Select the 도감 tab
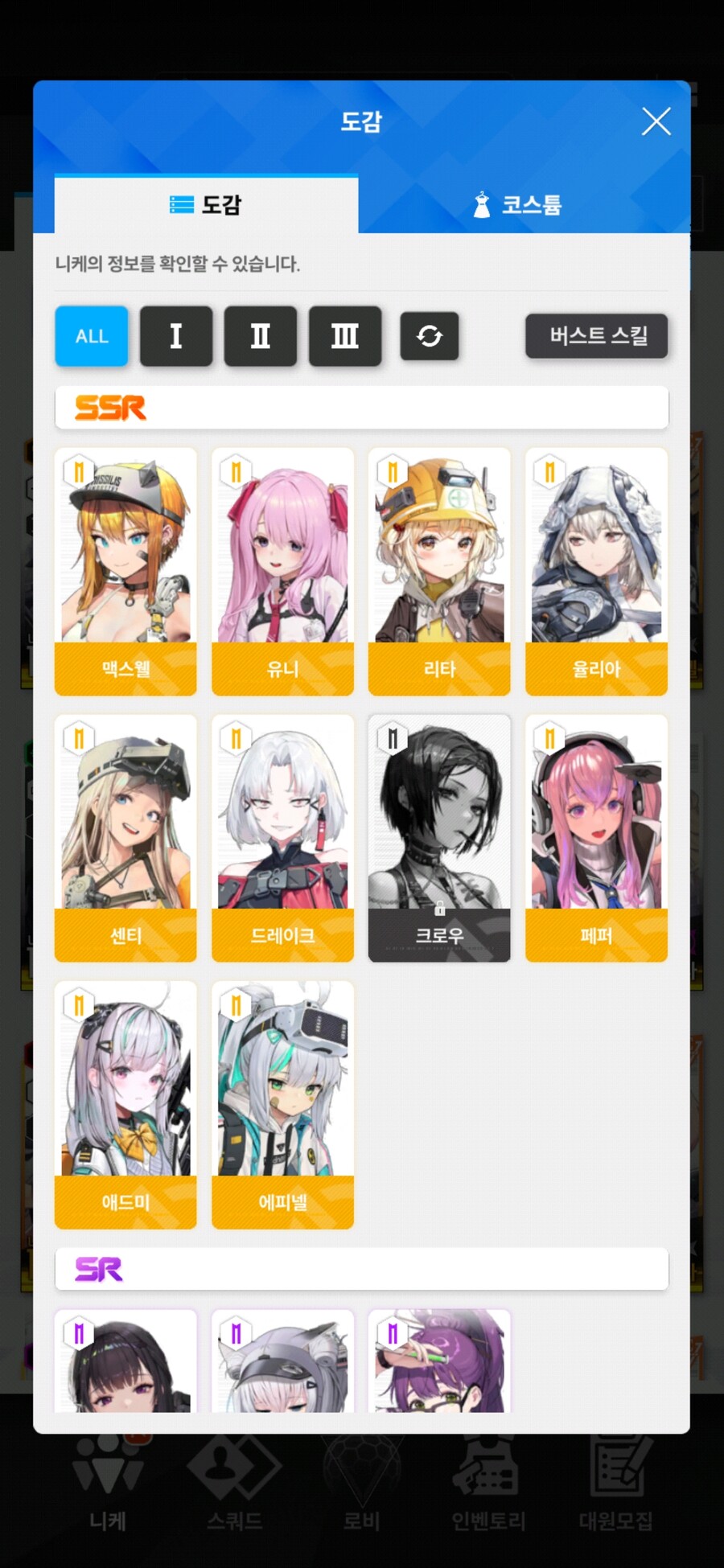724x1568 pixels. tap(206, 205)
